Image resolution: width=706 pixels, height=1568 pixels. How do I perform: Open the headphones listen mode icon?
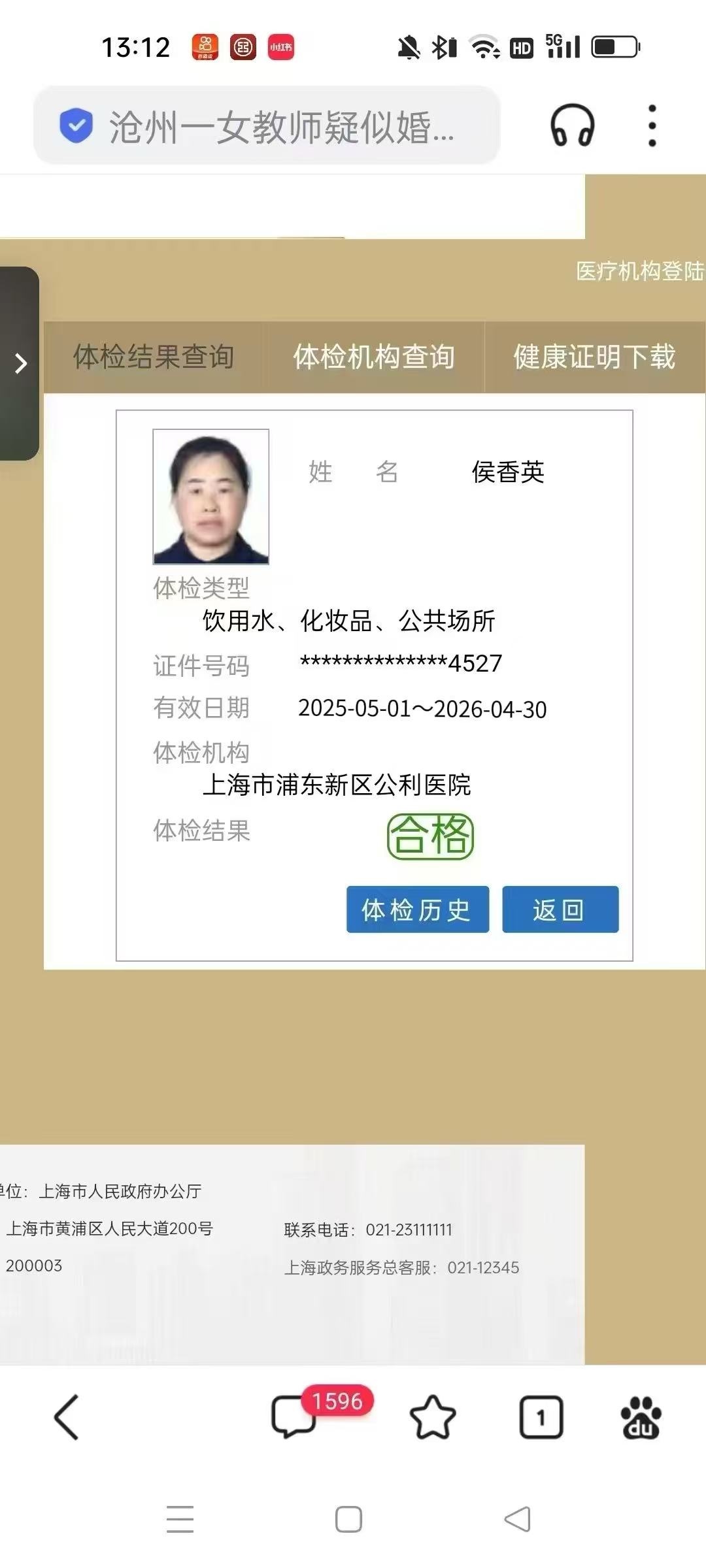[572, 125]
